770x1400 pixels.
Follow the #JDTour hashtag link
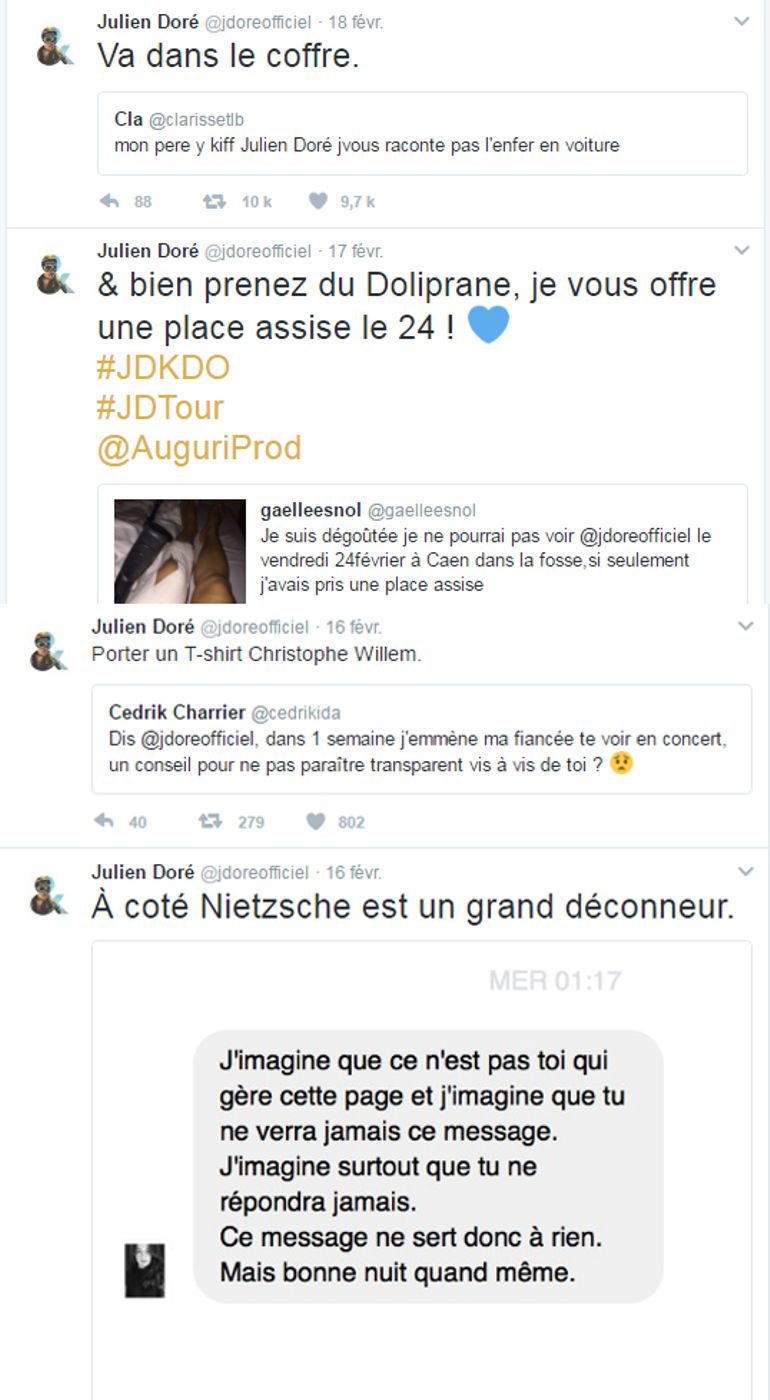[160, 407]
